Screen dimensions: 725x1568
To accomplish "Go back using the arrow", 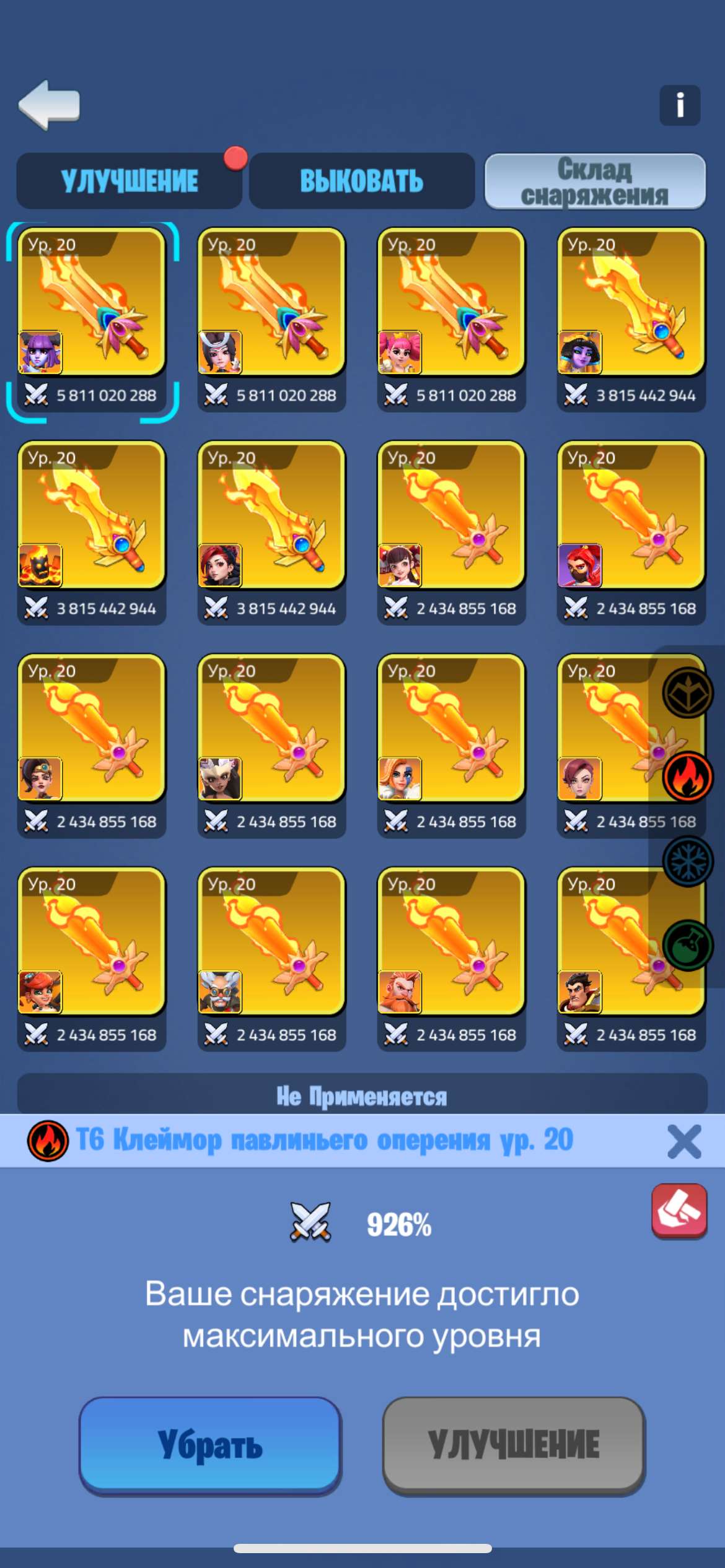I will click(x=50, y=105).
